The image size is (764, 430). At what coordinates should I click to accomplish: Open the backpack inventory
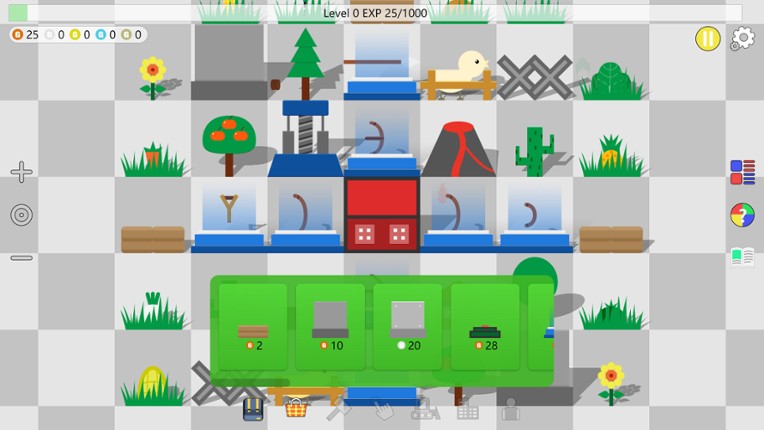tap(253, 409)
